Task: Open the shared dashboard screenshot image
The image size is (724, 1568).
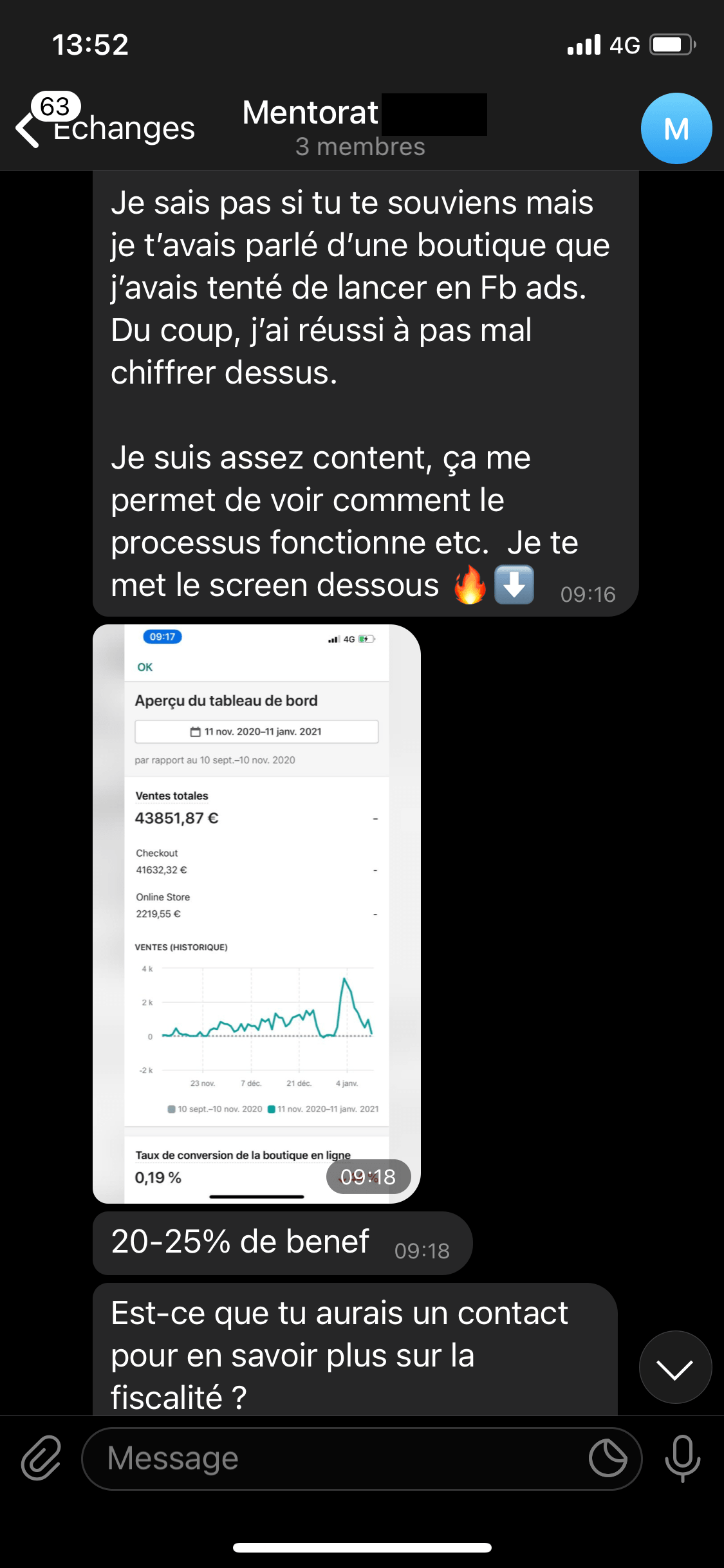Action: [256, 913]
